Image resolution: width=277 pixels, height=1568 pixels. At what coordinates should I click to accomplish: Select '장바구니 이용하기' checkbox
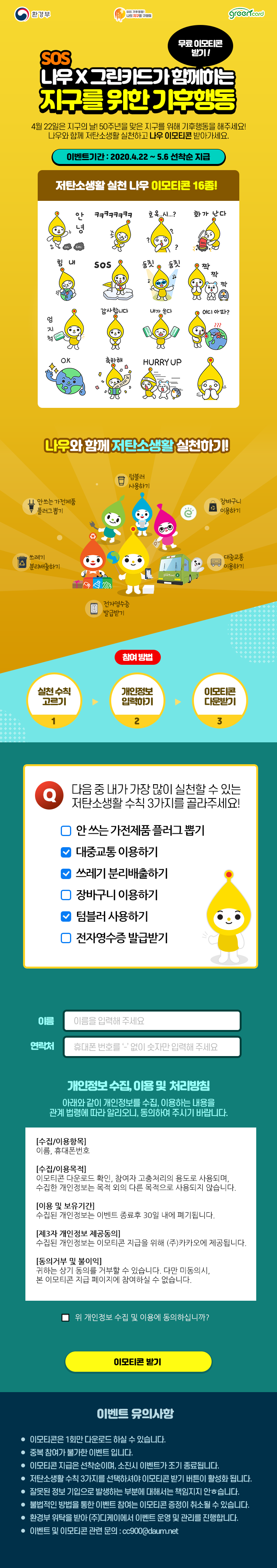tap(66, 895)
